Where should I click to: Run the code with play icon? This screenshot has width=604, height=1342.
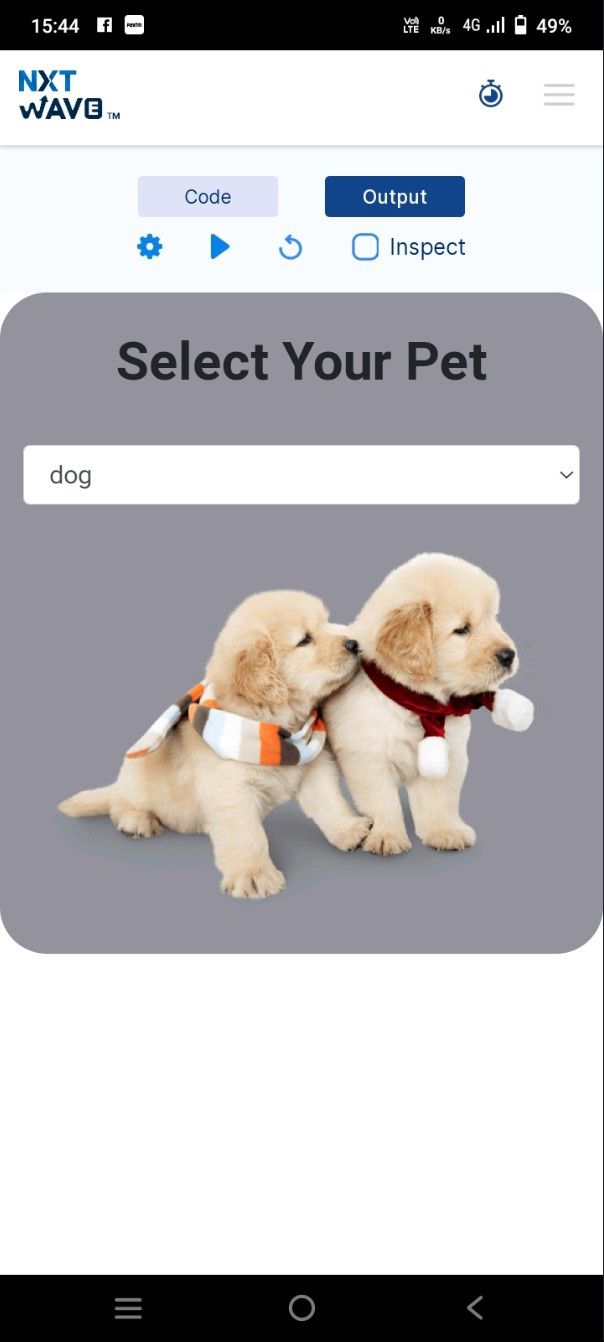pos(220,247)
